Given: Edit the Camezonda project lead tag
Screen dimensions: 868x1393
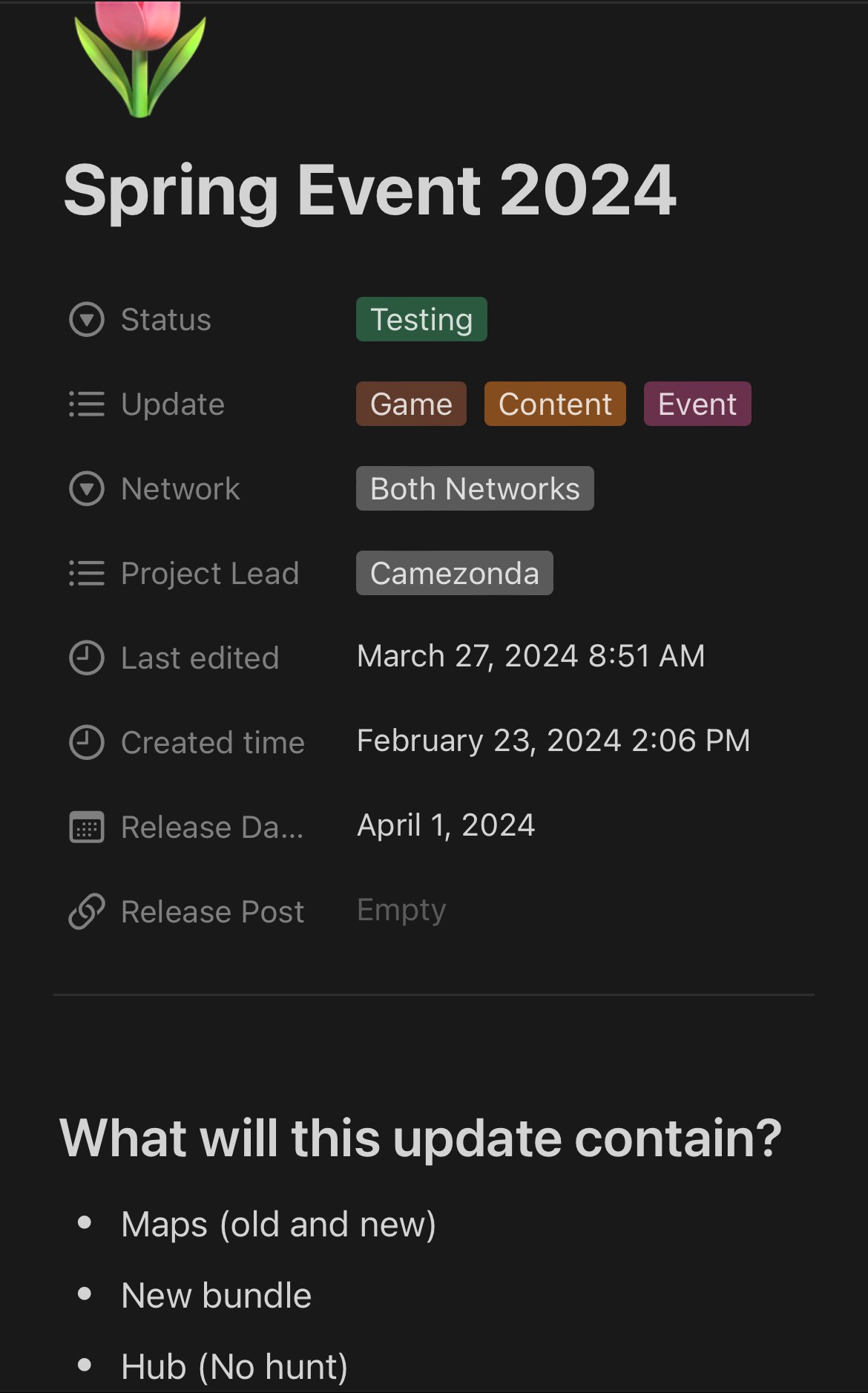Looking at the screenshot, I should pos(455,574).
